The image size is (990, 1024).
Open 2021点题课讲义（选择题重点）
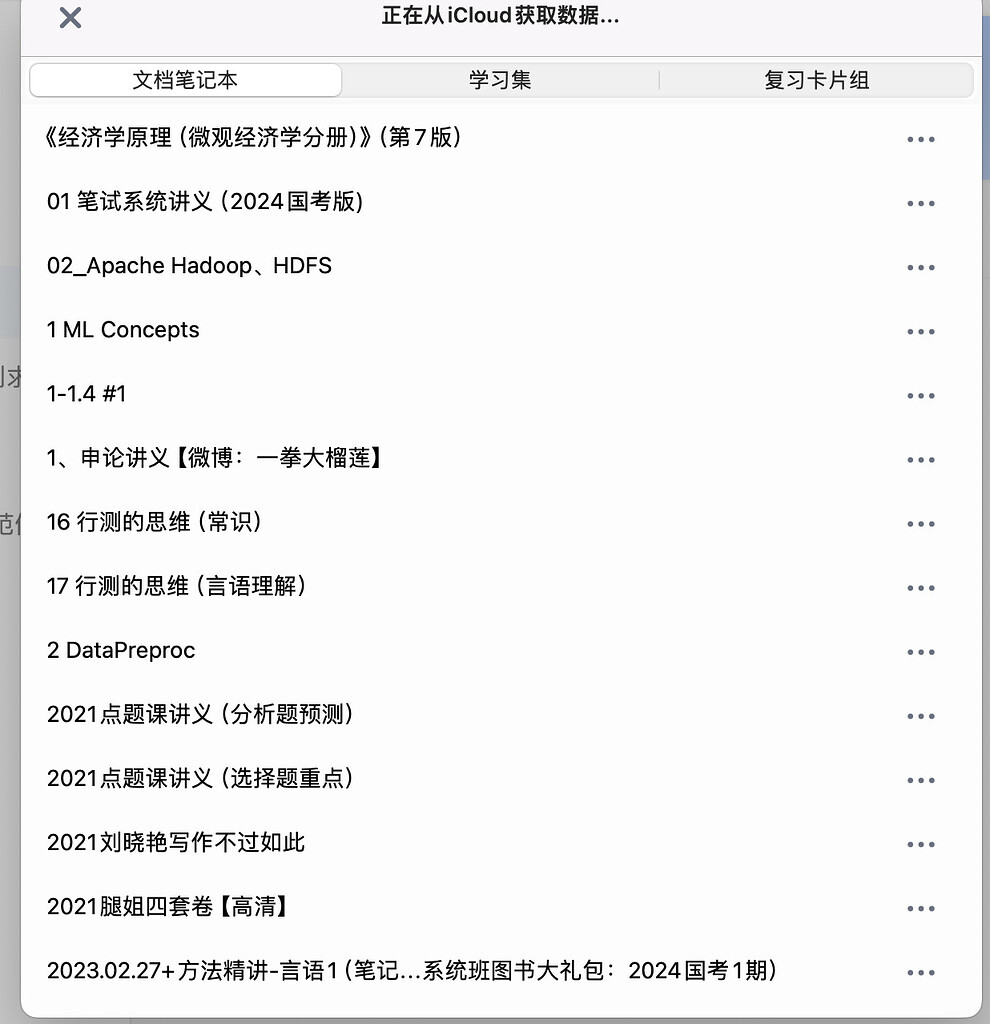(x=200, y=779)
